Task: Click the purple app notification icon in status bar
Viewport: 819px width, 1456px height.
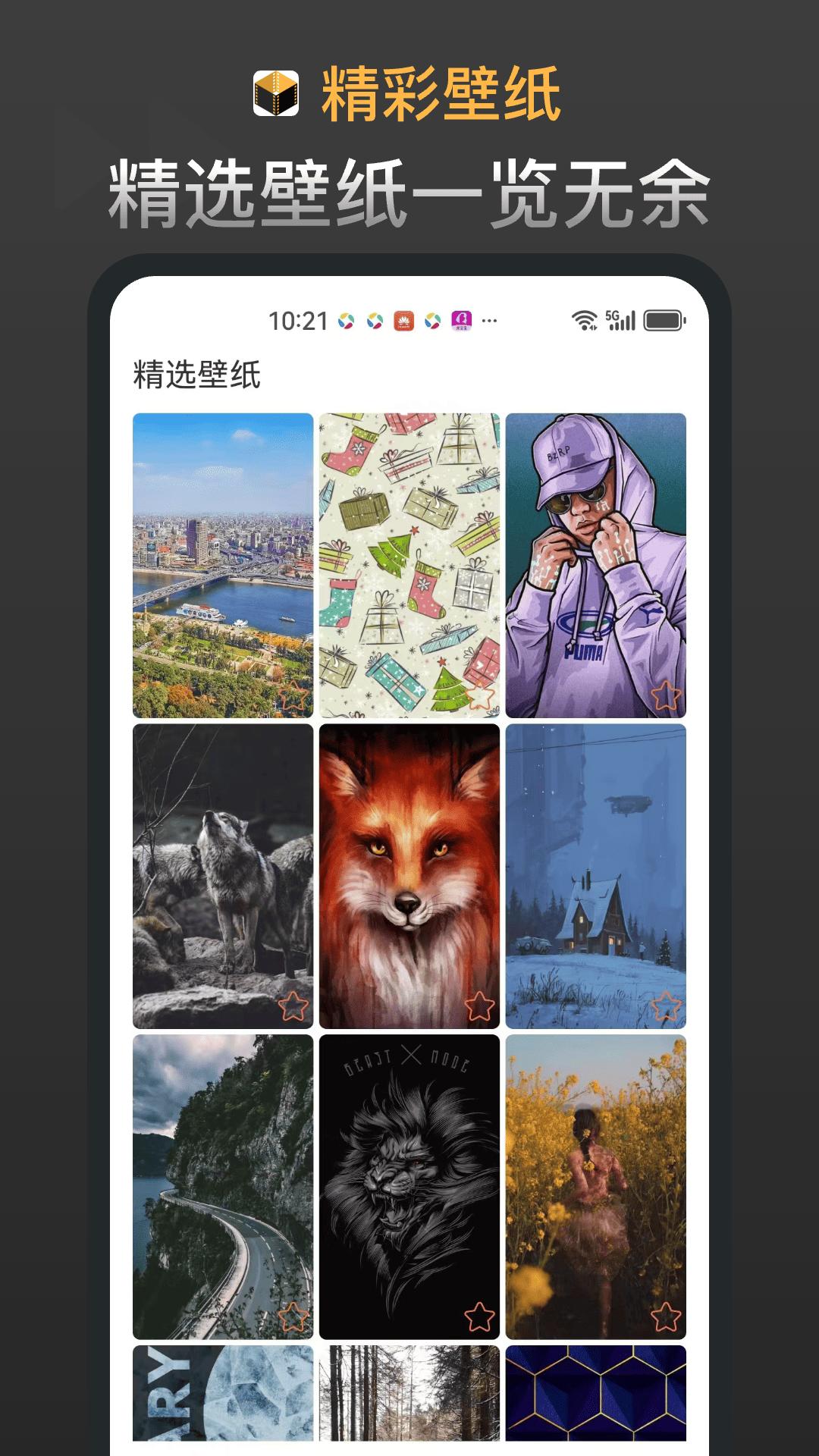Action: (460, 320)
